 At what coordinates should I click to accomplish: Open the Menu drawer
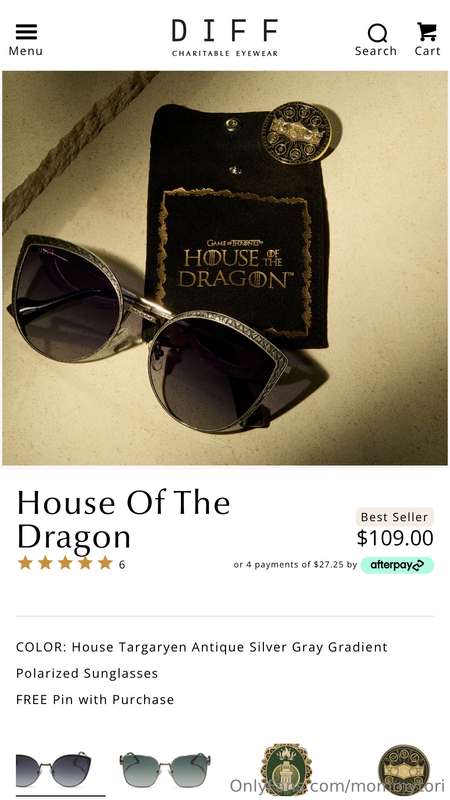[26, 39]
